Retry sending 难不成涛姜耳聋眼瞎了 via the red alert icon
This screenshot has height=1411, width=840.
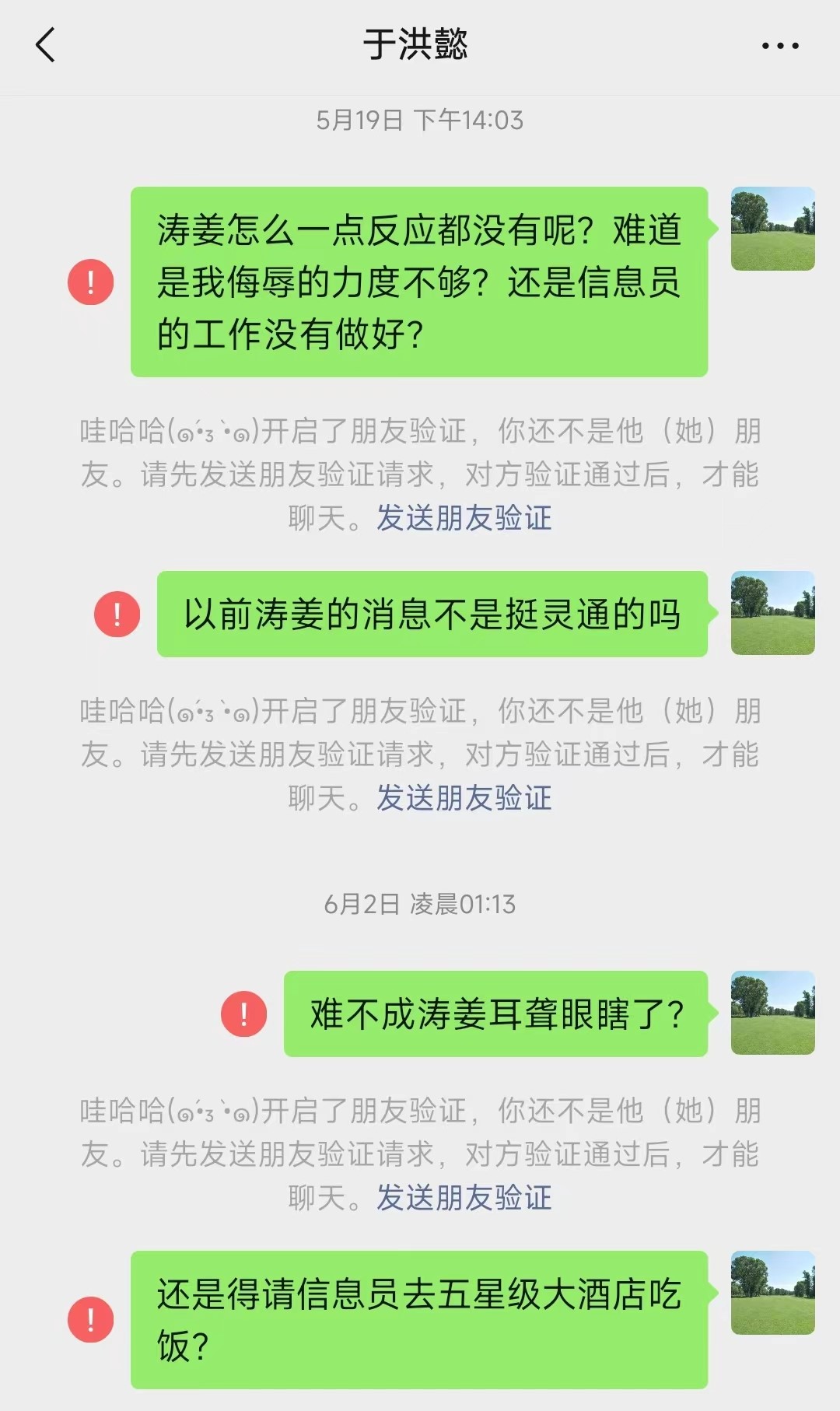[x=244, y=1014]
